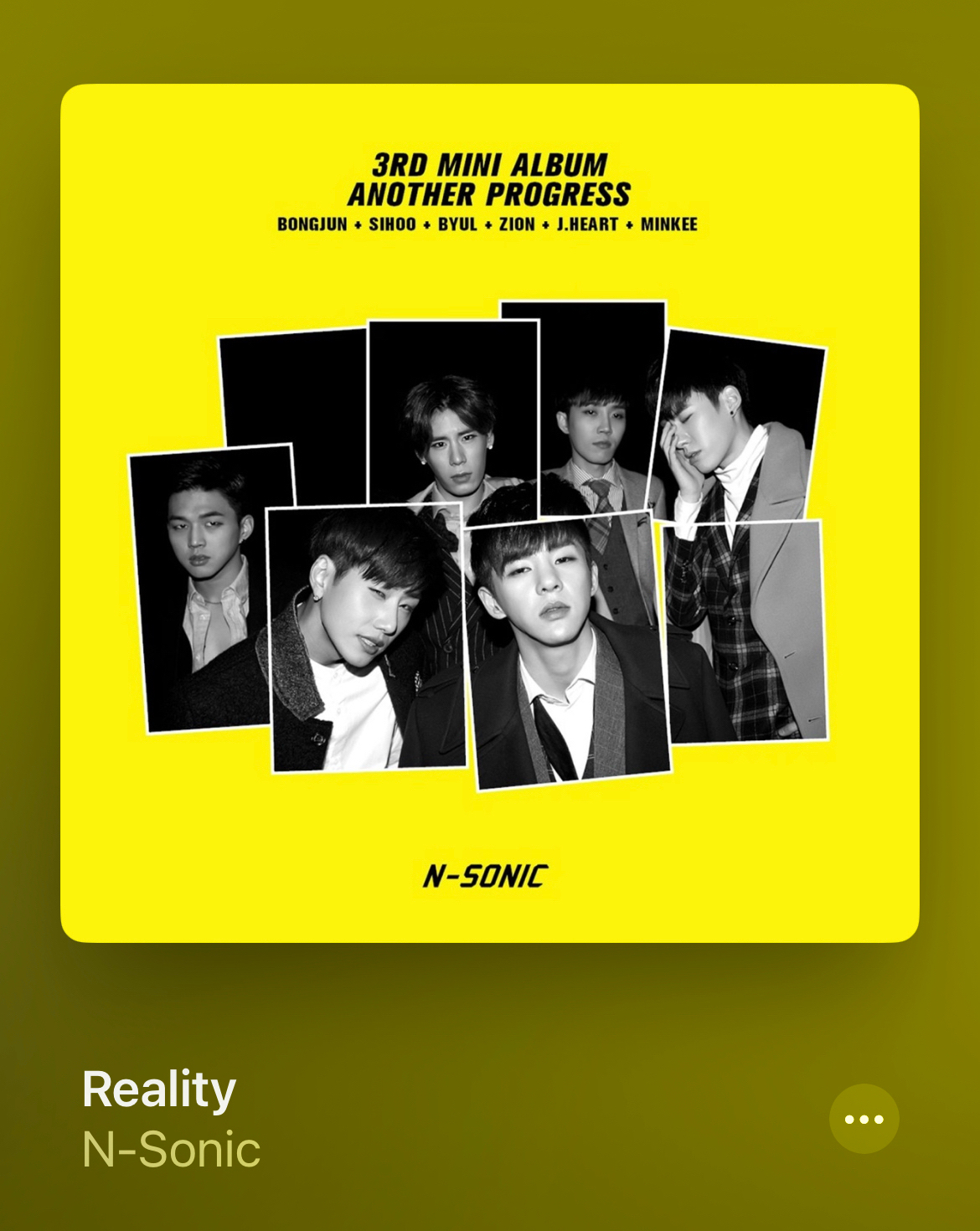This screenshot has width=980, height=1231.
Task: Open artist N-Sonic below the song title
Action: pyautogui.click(x=172, y=1149)
